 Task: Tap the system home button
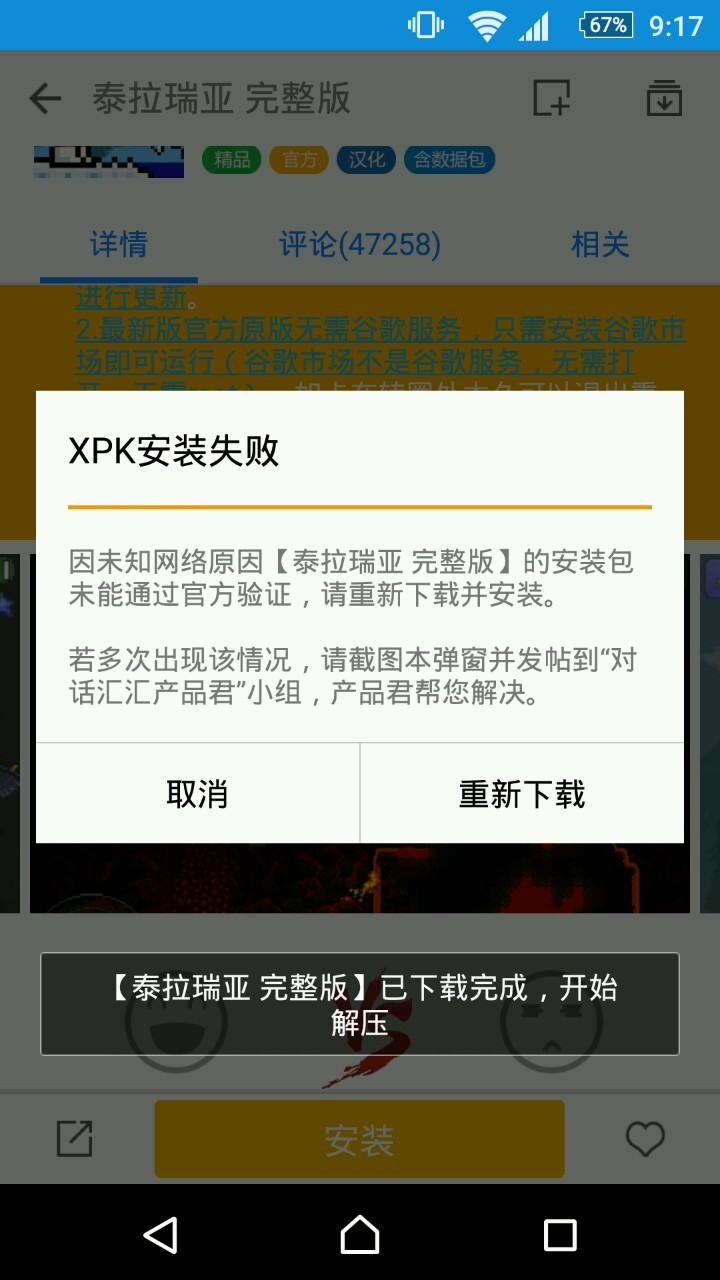(360, 1235)
